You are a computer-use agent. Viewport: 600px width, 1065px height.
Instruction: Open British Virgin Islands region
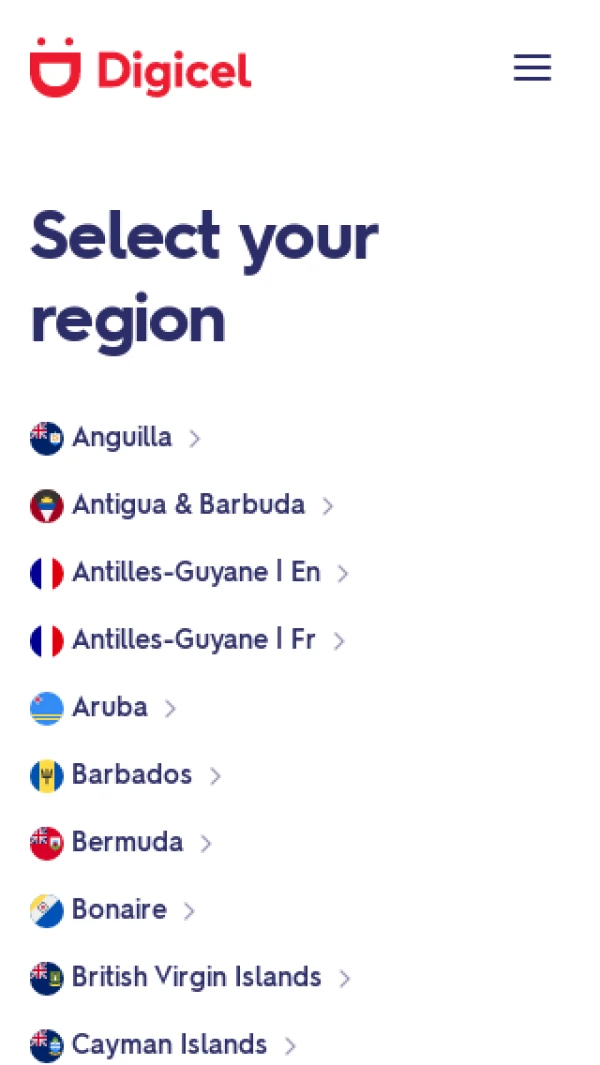196,977
